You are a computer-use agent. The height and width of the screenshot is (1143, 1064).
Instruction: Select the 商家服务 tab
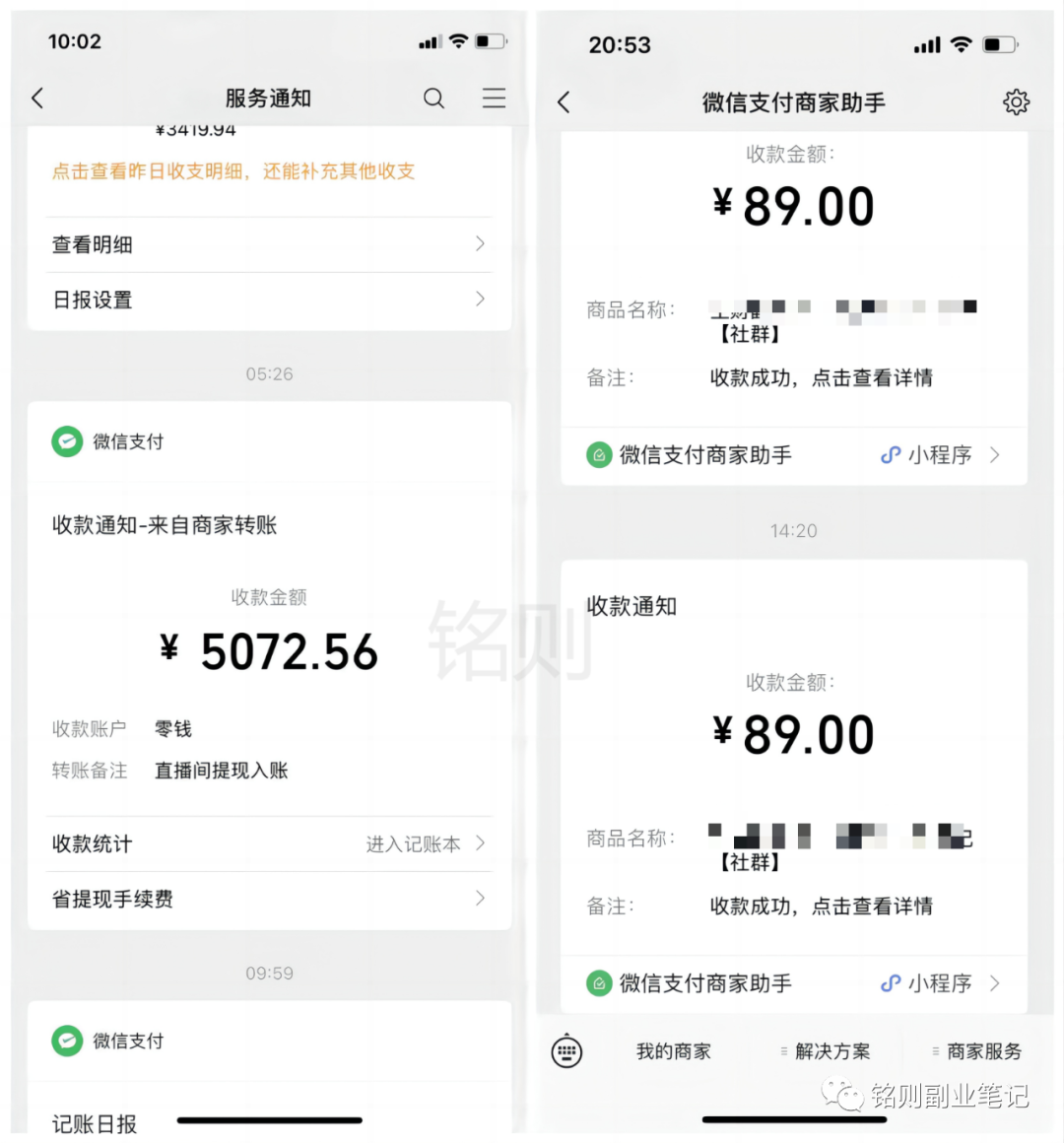(x=983, y=1050)
